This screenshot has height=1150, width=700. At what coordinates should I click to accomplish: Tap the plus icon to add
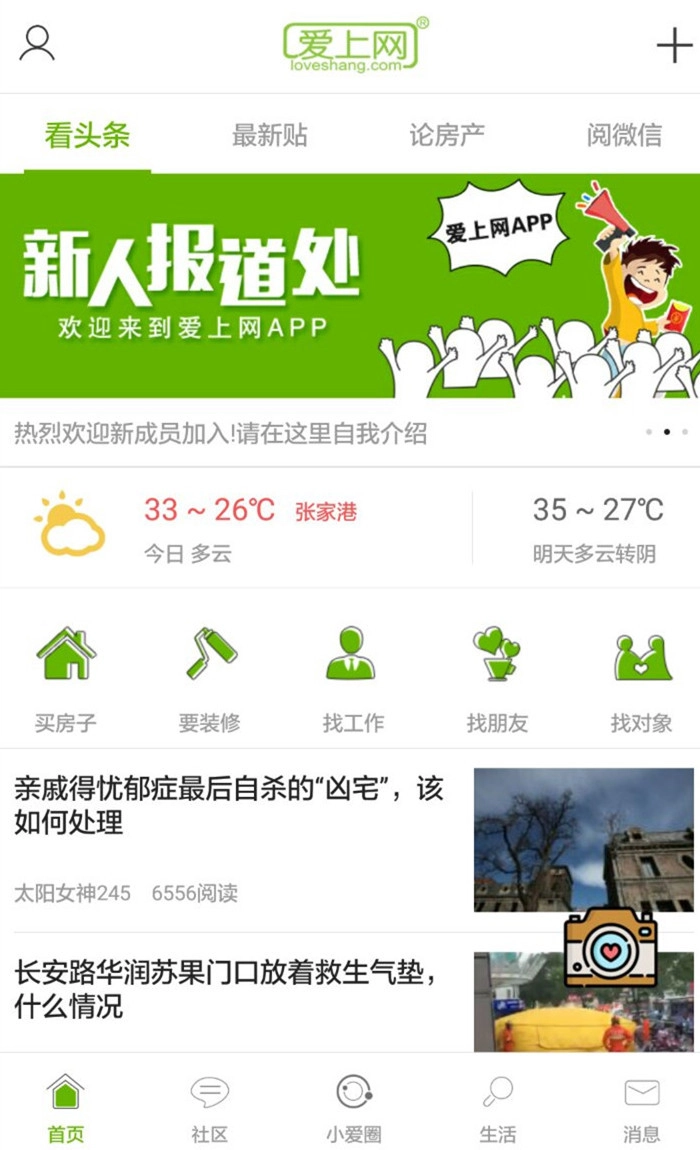point(674,46)
